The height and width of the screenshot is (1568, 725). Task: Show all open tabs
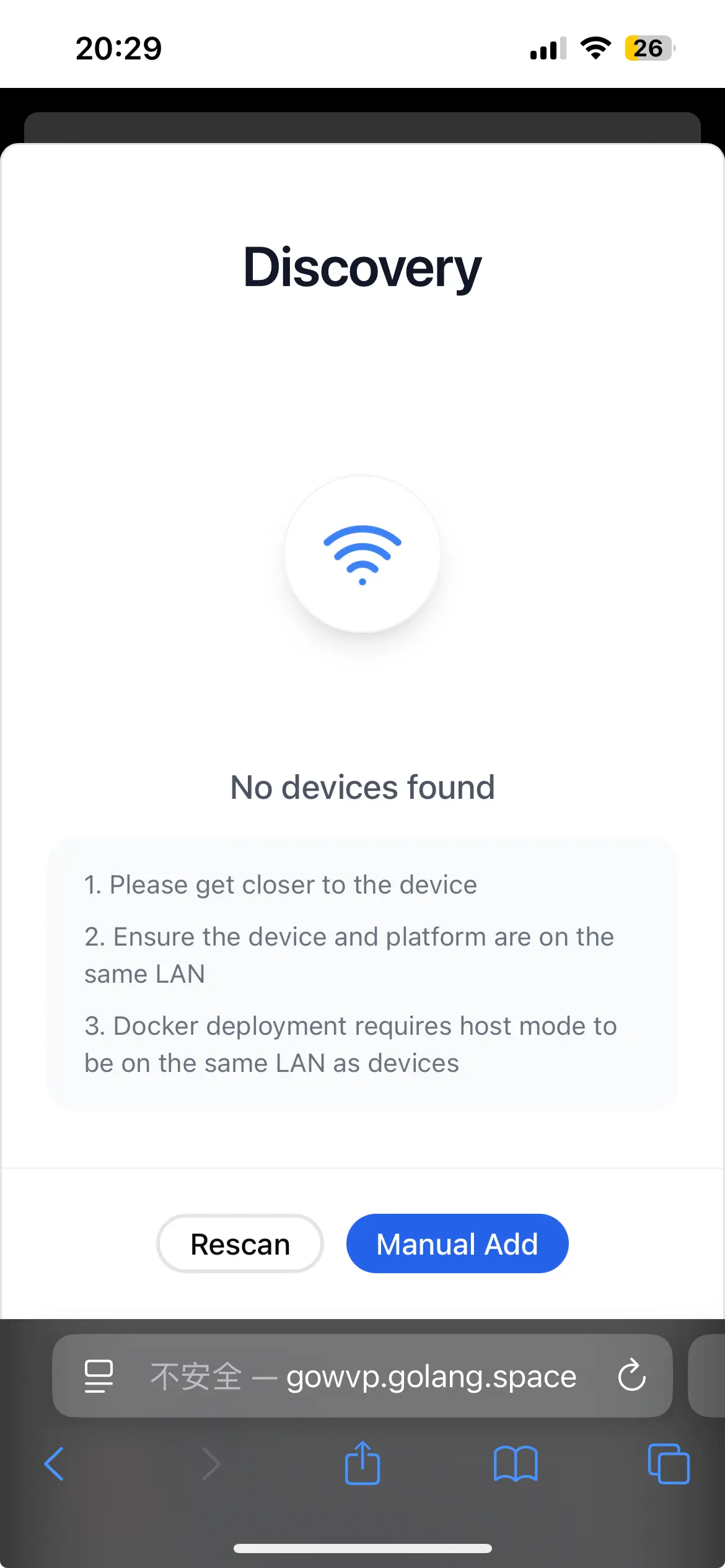click(x=668, y=1464)
